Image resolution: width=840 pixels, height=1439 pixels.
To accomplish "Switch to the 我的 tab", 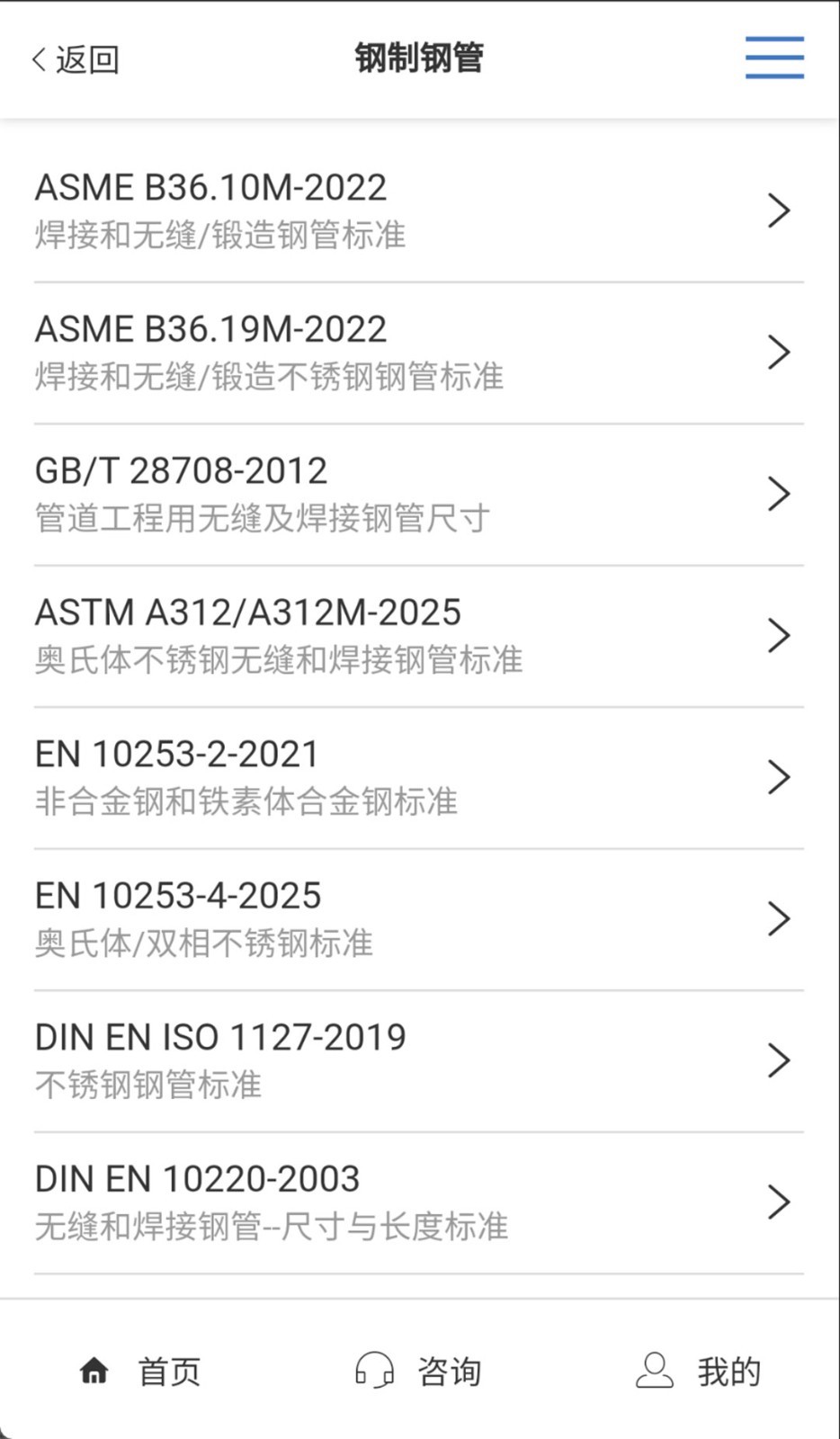I will 730,1371.
